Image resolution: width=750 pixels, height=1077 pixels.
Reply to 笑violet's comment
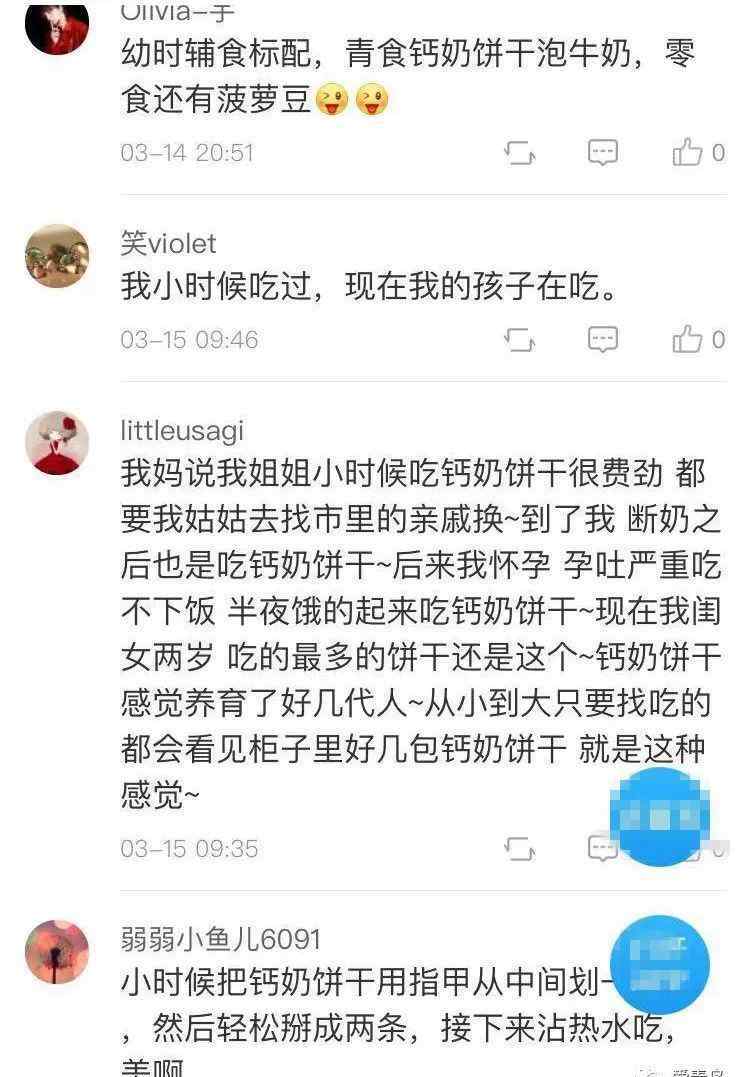click(x=602, y=339)
